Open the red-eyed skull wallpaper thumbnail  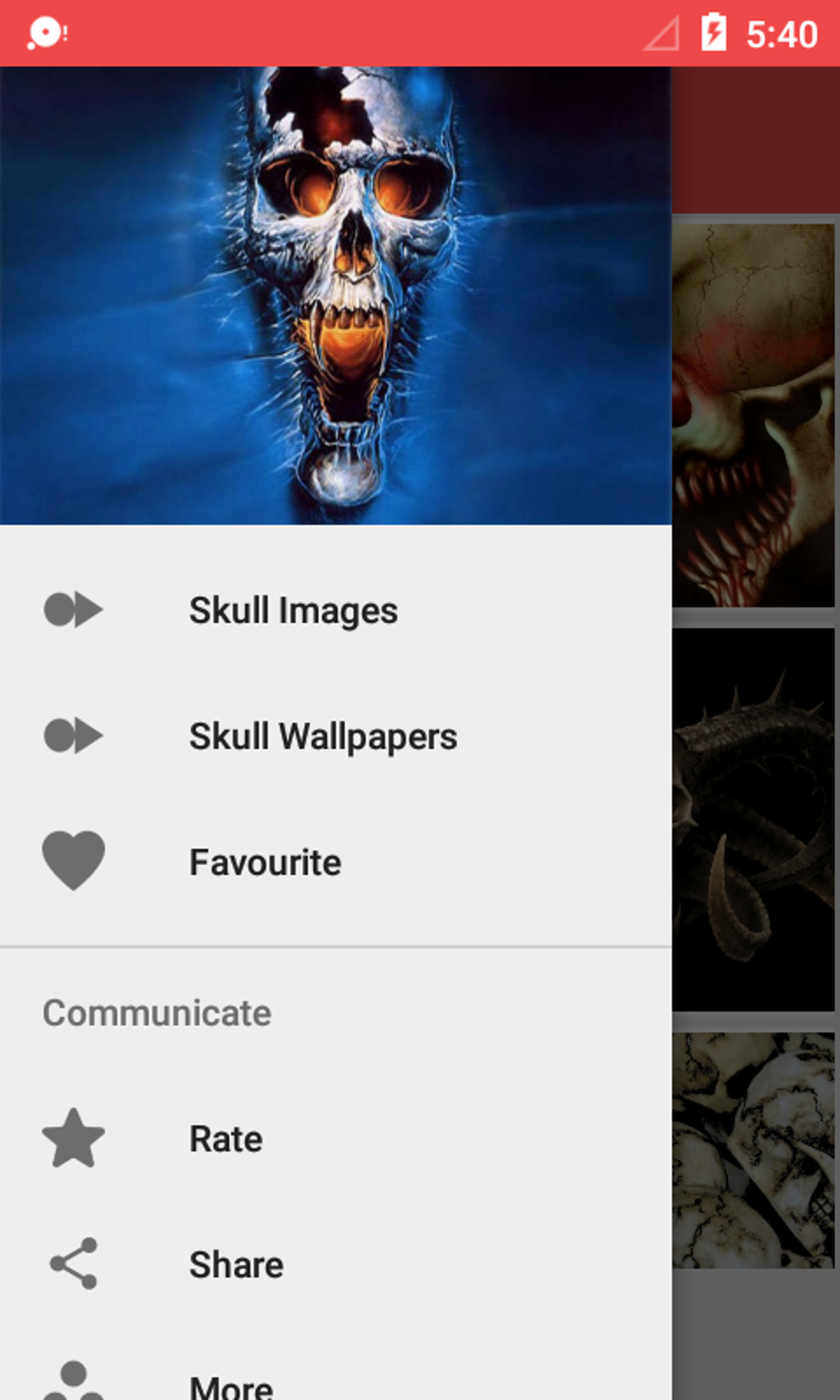tap(754, 416)
